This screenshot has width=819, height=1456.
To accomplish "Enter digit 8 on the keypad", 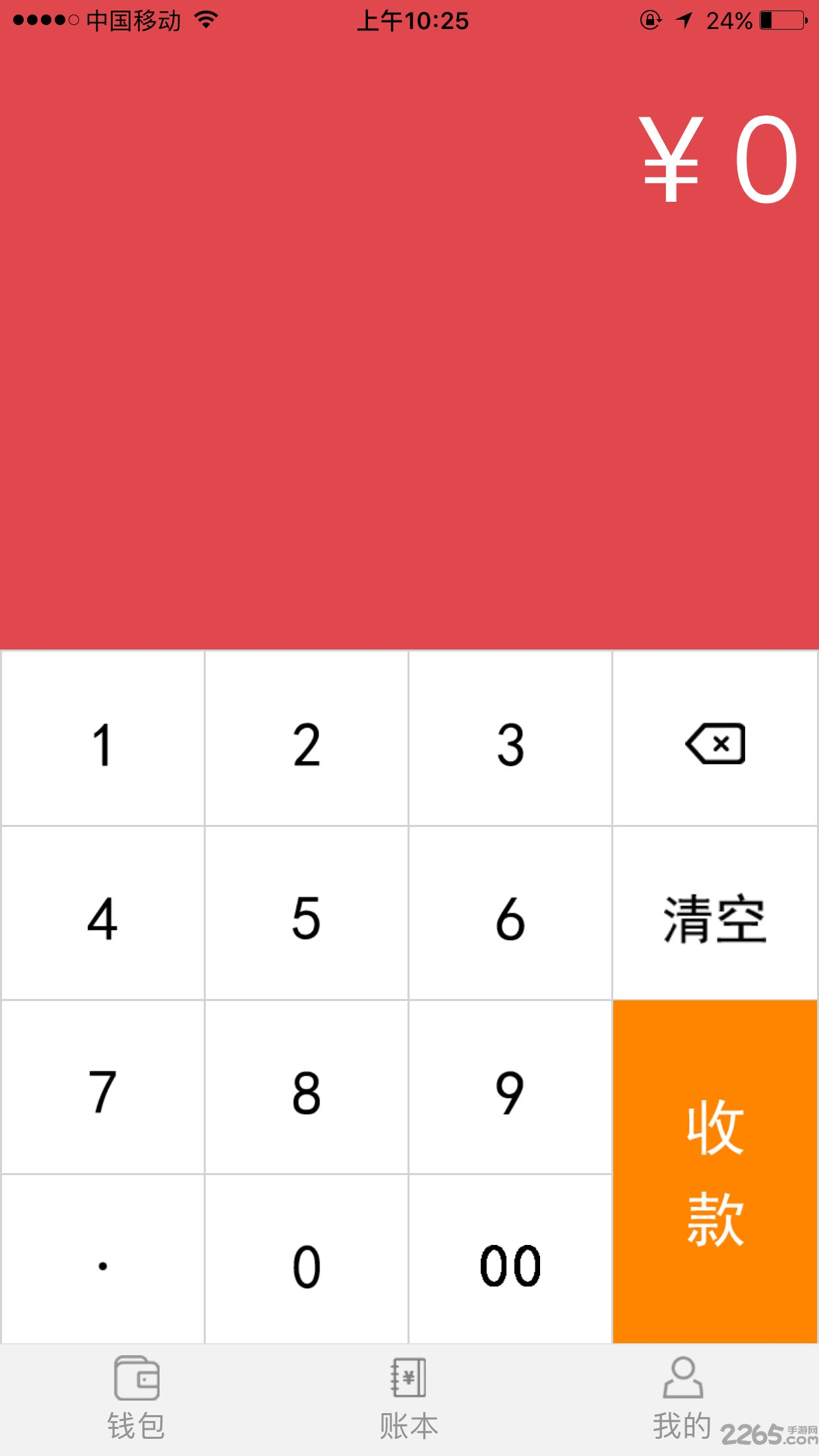I will pos(307,1087).
